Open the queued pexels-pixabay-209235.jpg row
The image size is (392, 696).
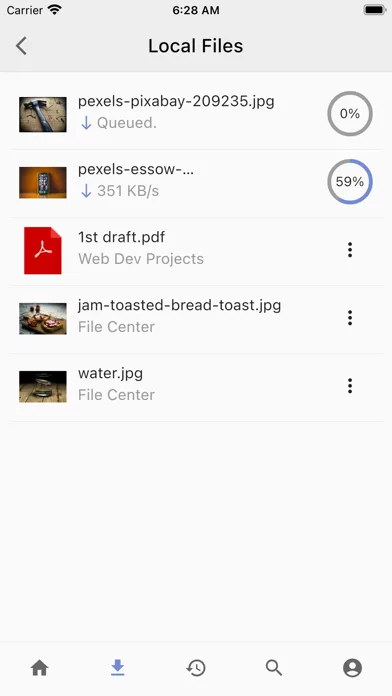196,114
